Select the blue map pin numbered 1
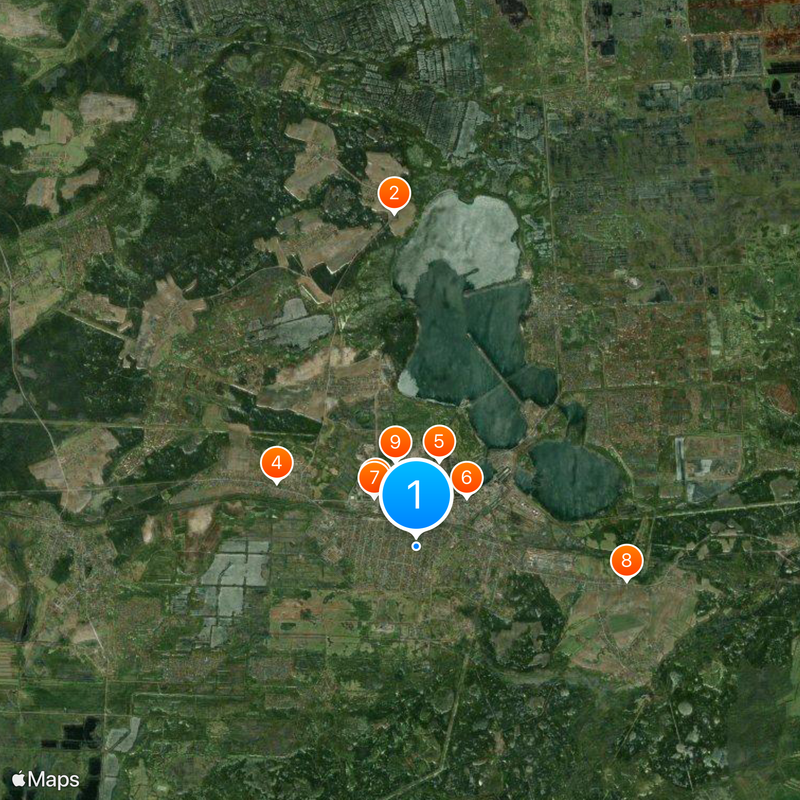Screen dimensions: 800x800 (416, 494)
